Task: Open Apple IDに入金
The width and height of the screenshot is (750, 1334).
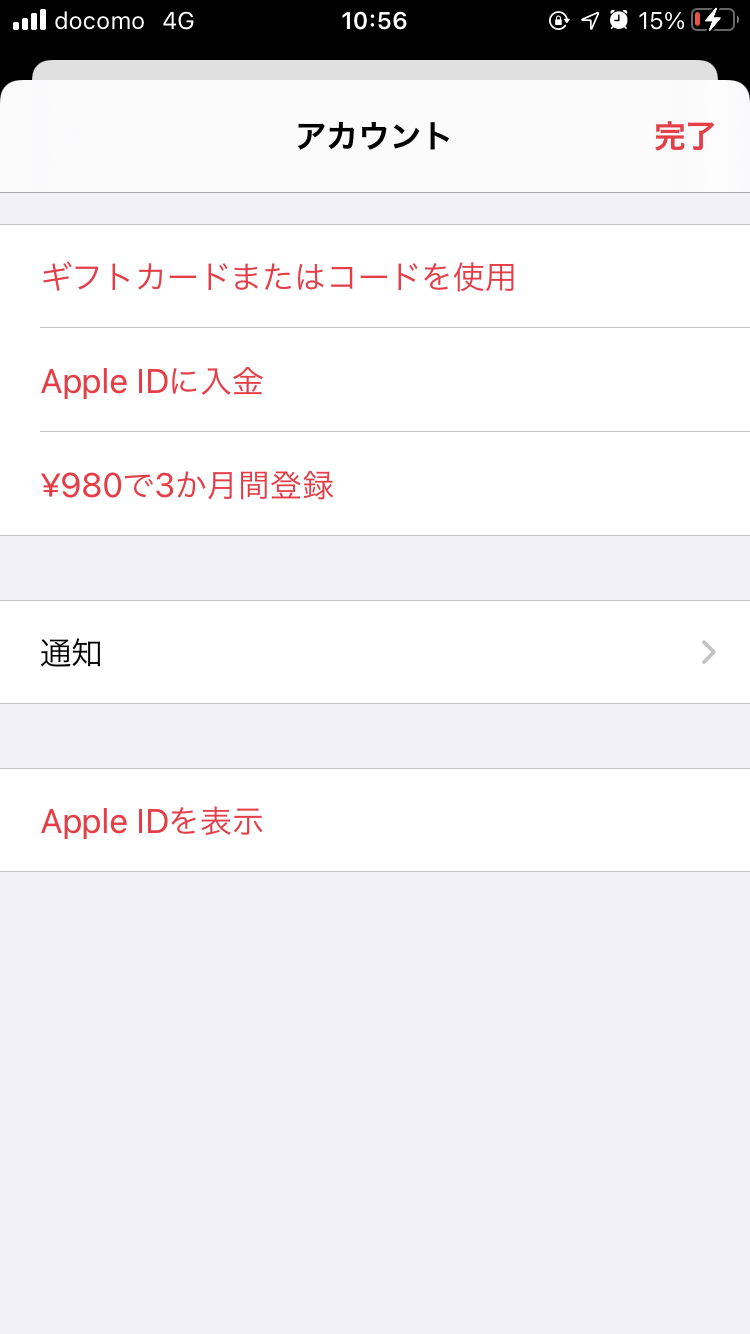Action: [152, 381]
